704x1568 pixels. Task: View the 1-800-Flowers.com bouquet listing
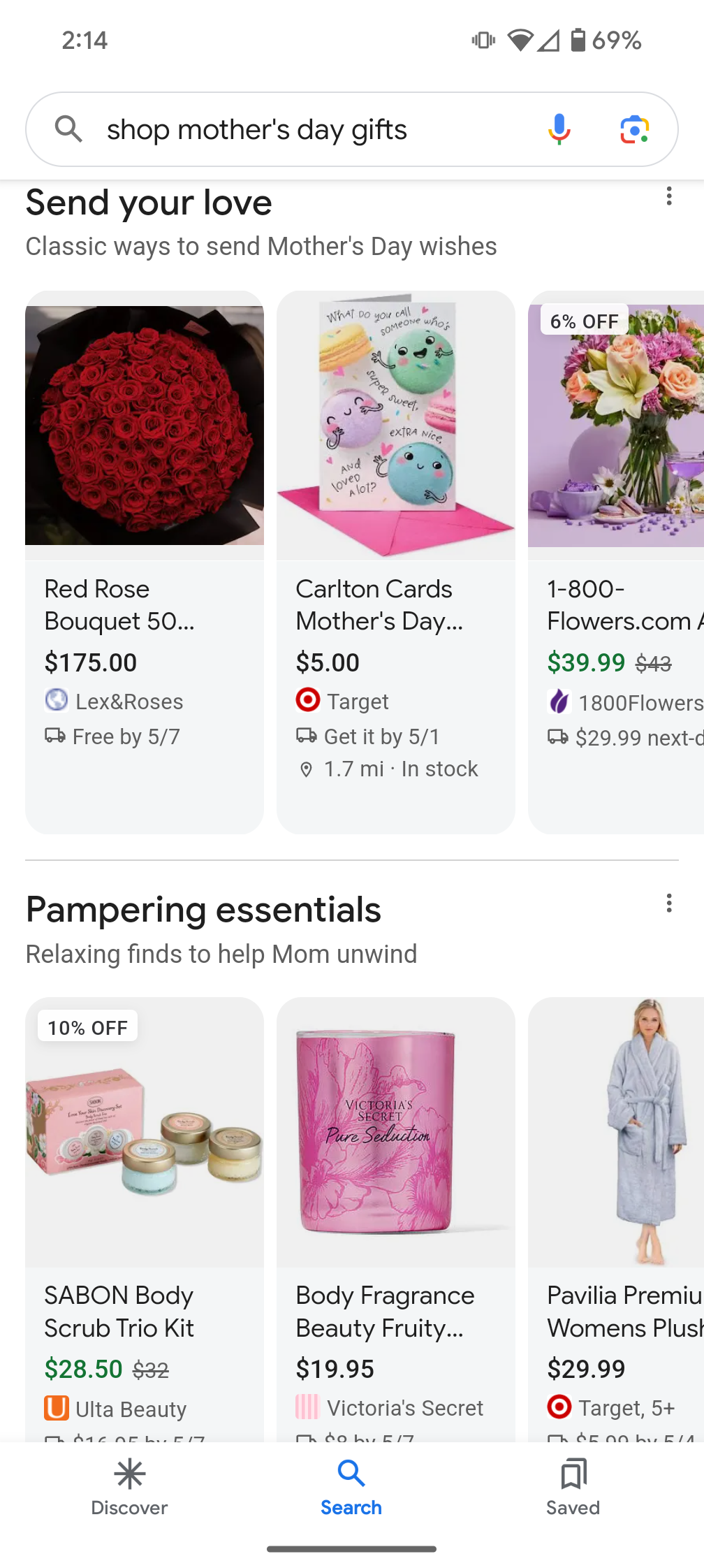pyautogui.click(x=616, y=559)
